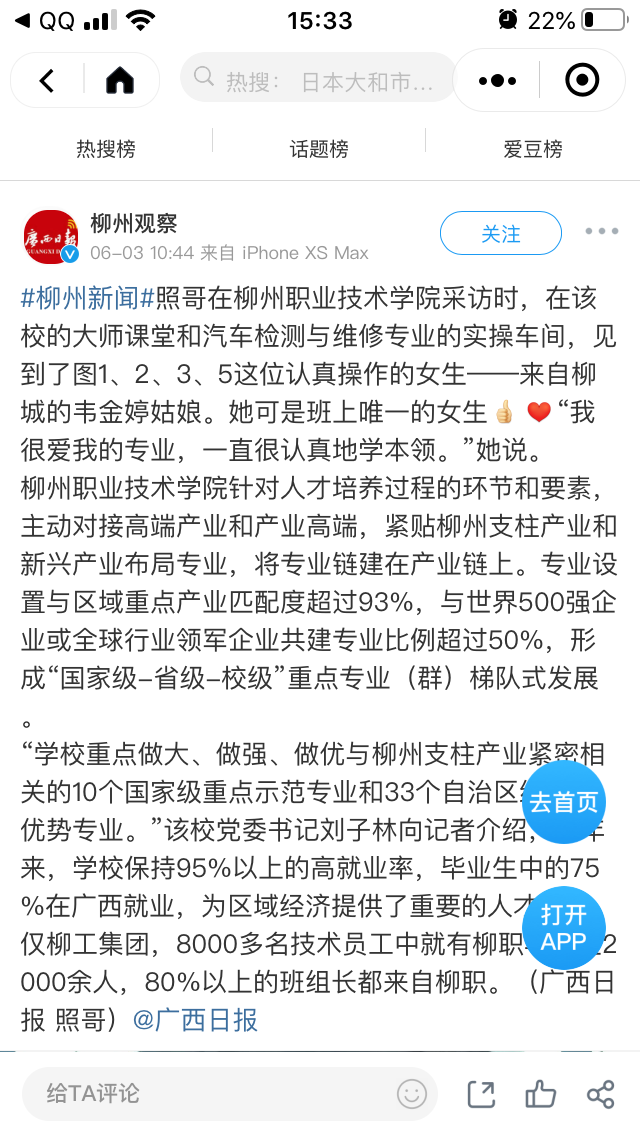The height and width of the screenshot is (1136, 640).
Task: Go back to the previous page
Action: tap(47, 80)
